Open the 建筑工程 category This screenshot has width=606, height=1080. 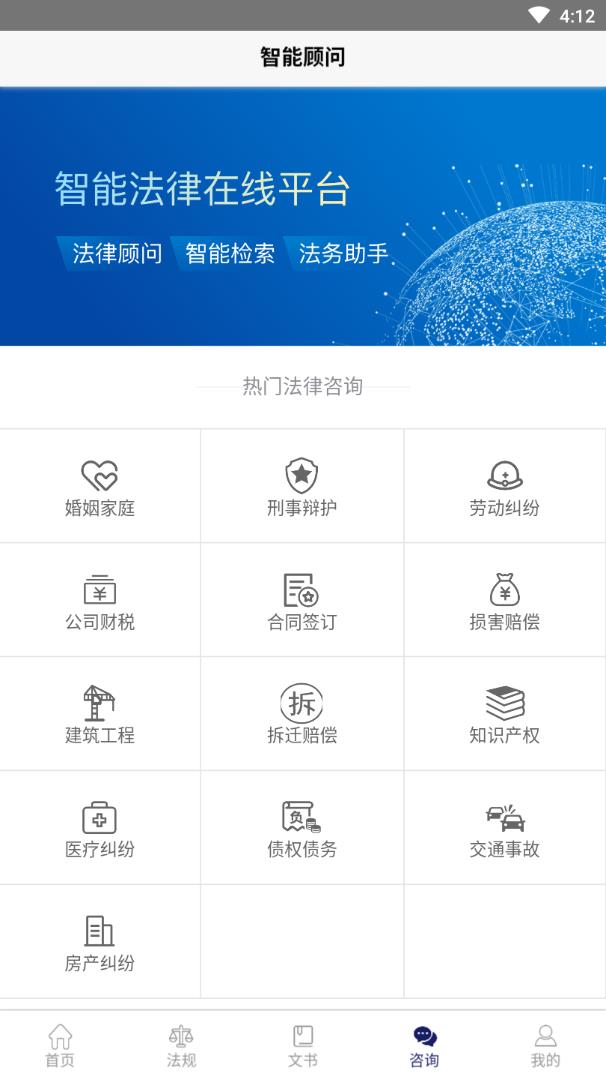[x=100, y=714]
